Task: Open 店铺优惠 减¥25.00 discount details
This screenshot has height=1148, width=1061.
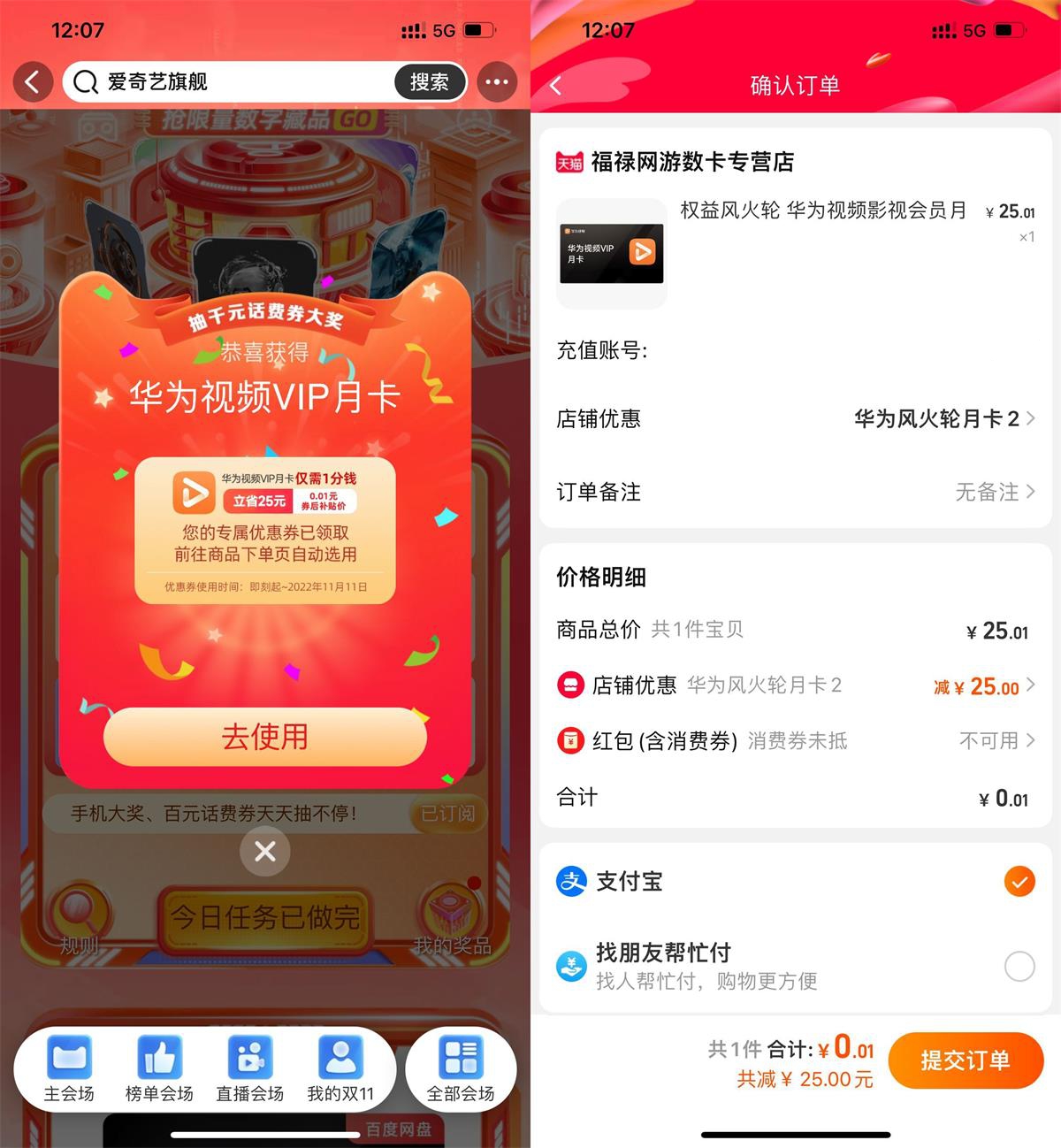Action: [983, 686]
